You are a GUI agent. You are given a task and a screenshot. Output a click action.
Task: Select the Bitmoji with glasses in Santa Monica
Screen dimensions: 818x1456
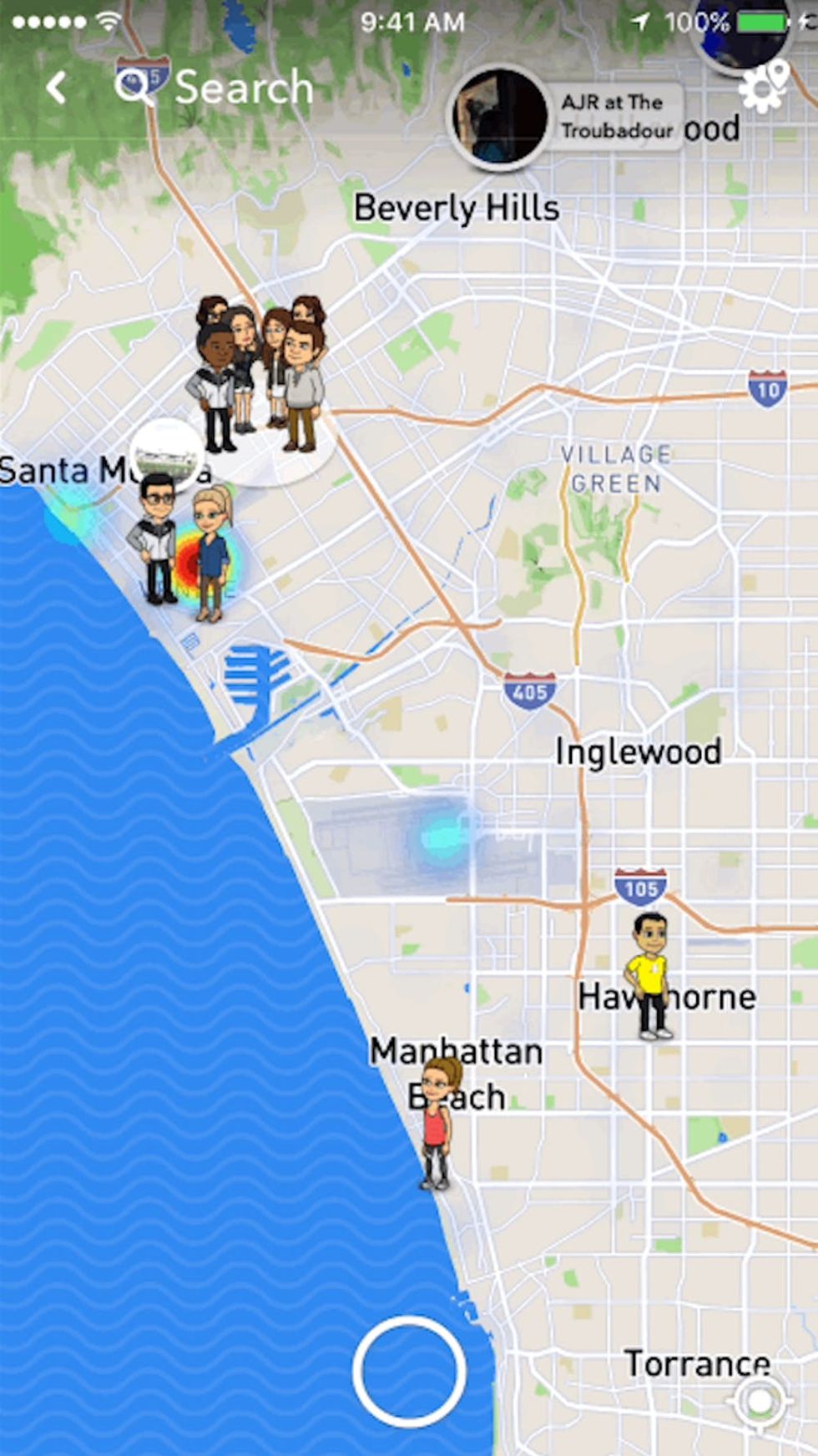(154, 538)
